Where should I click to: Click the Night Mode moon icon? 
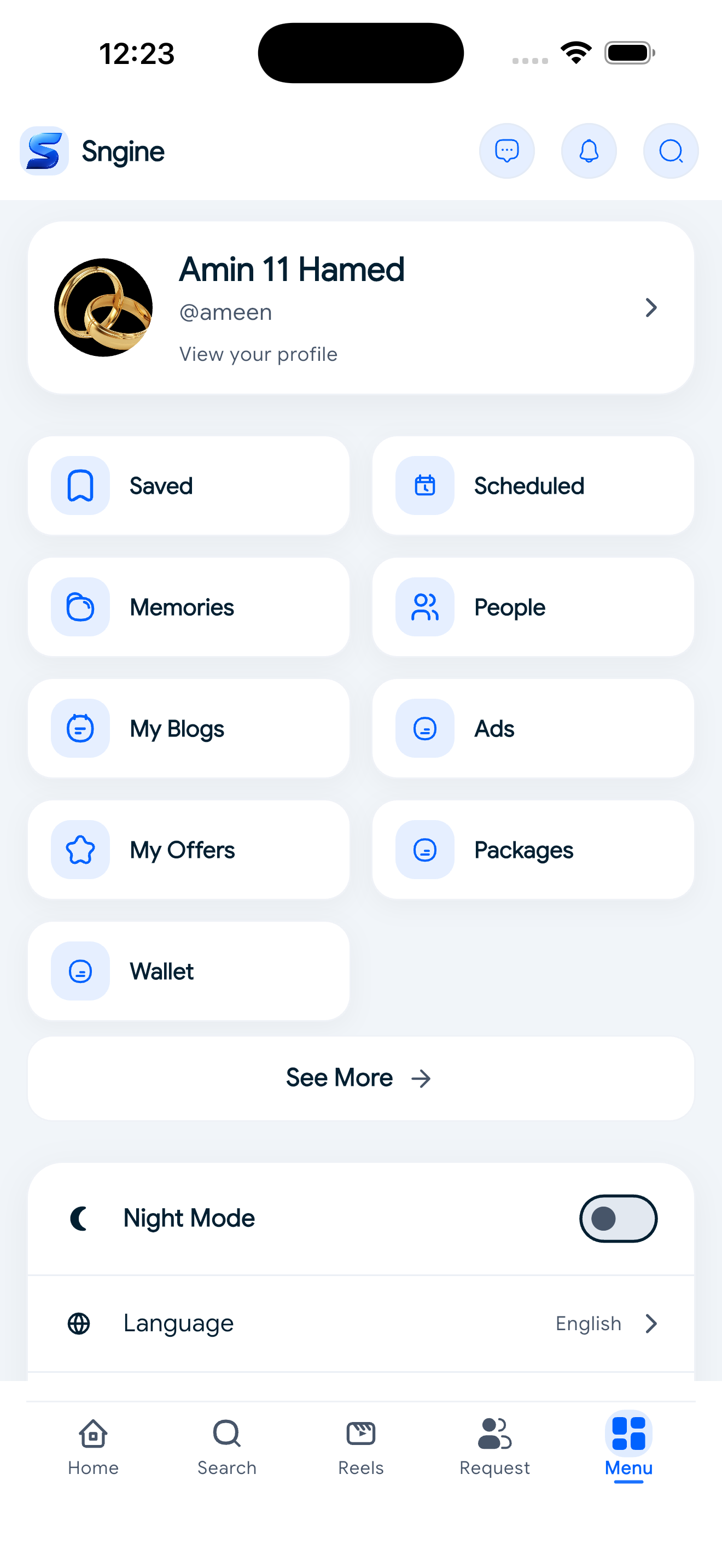pos(79,1219)
